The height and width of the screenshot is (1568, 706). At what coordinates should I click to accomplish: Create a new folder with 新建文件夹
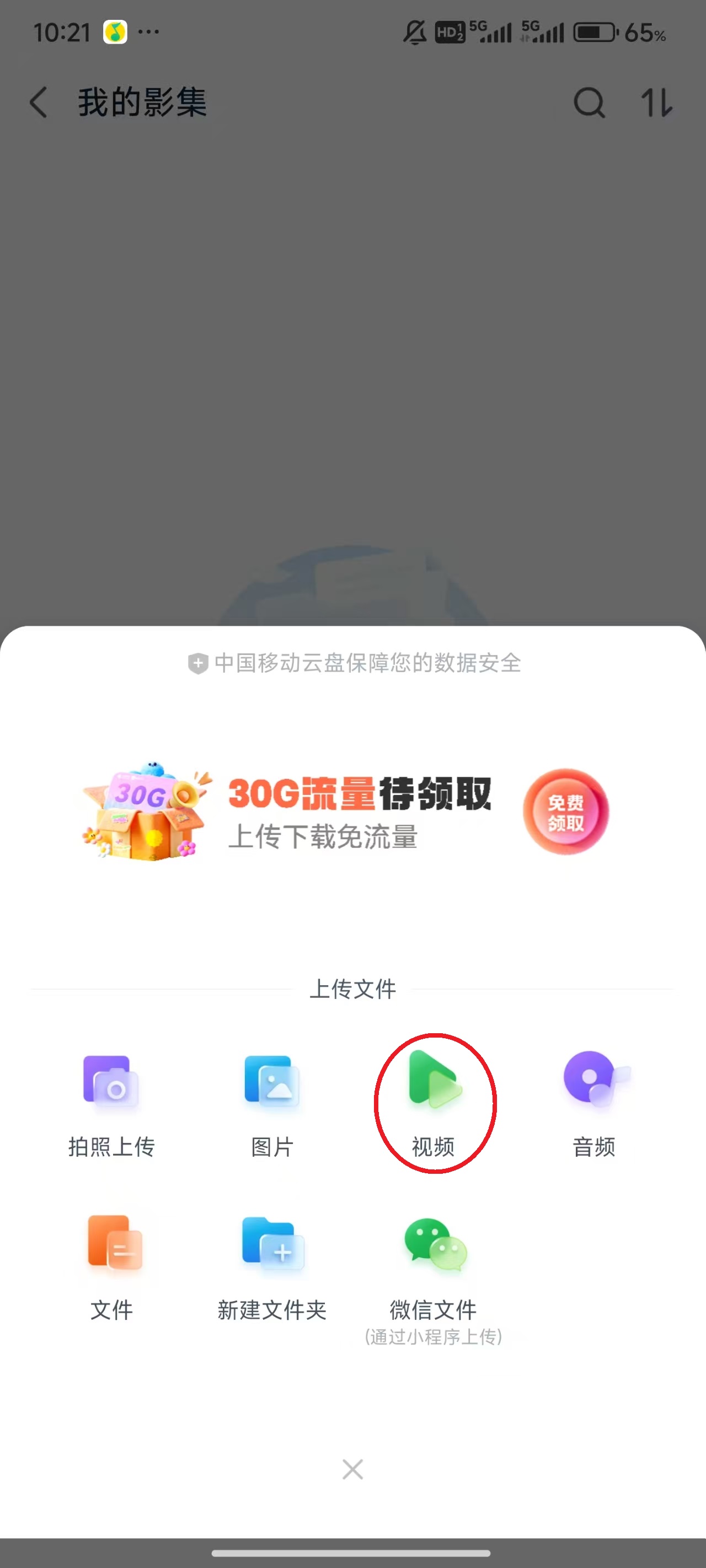coord(272,1266)
